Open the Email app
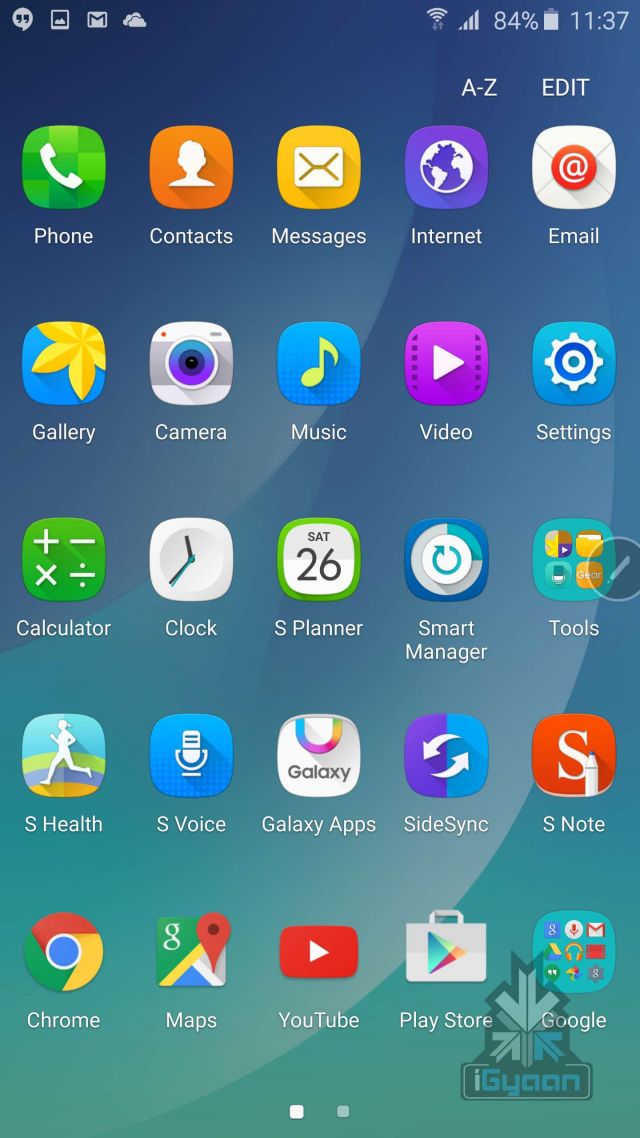The image size is (640, 1138). point(573,168)
